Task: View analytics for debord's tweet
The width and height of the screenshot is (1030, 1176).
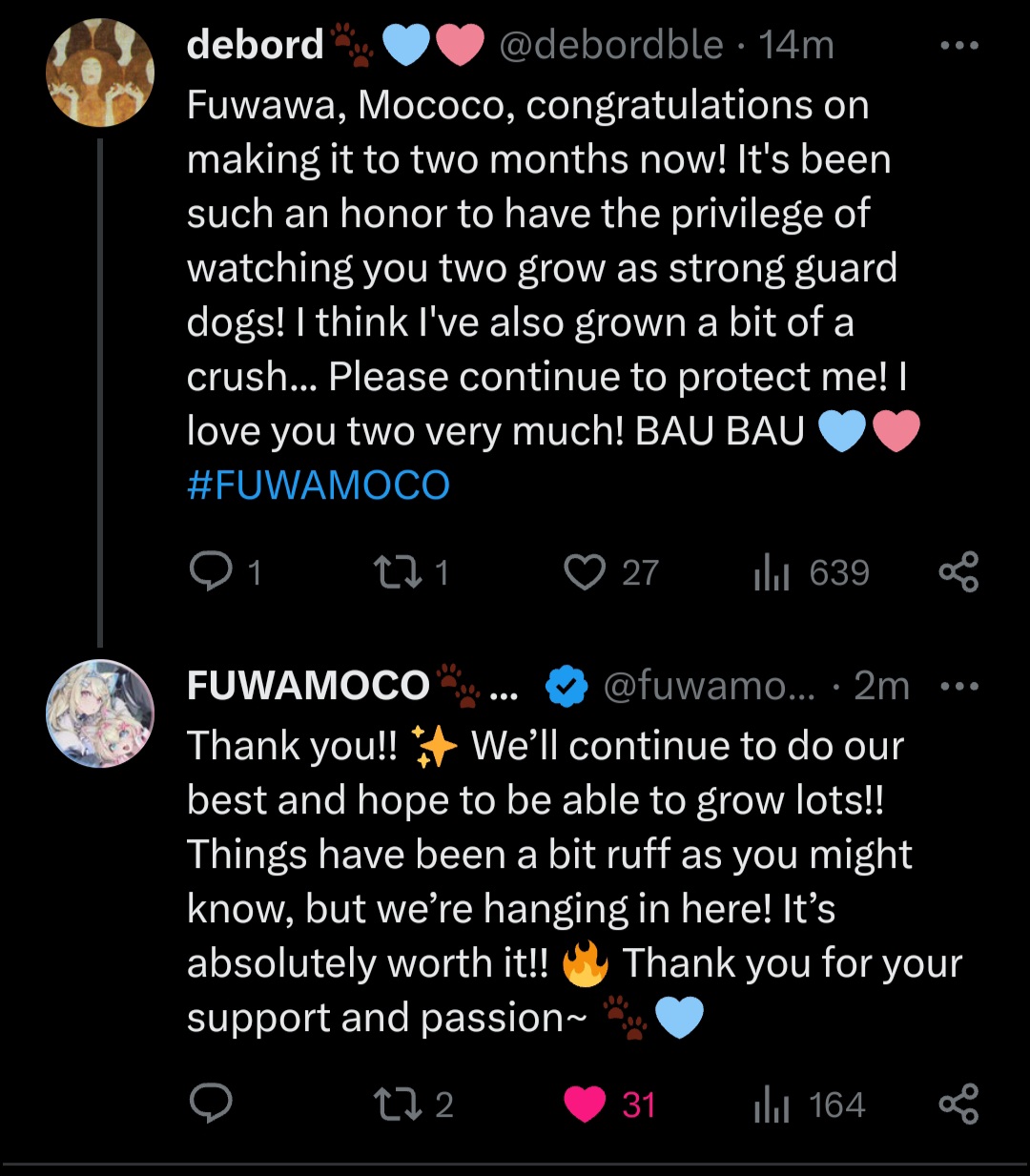Action: pyautogui.click(x=772, y=572)
